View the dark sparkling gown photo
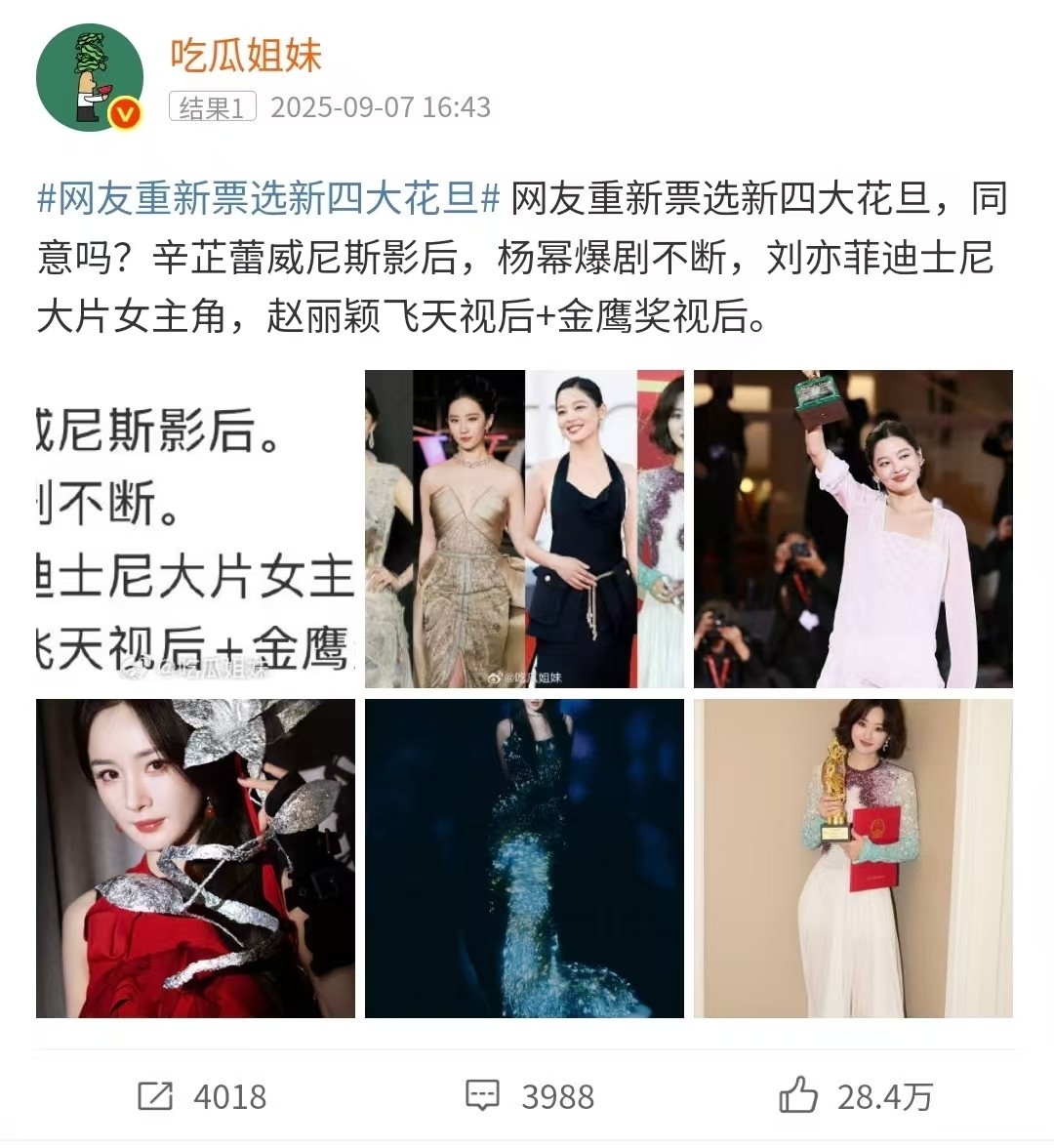Screen dimensions: 1054x1148 [x=524, y=858]
